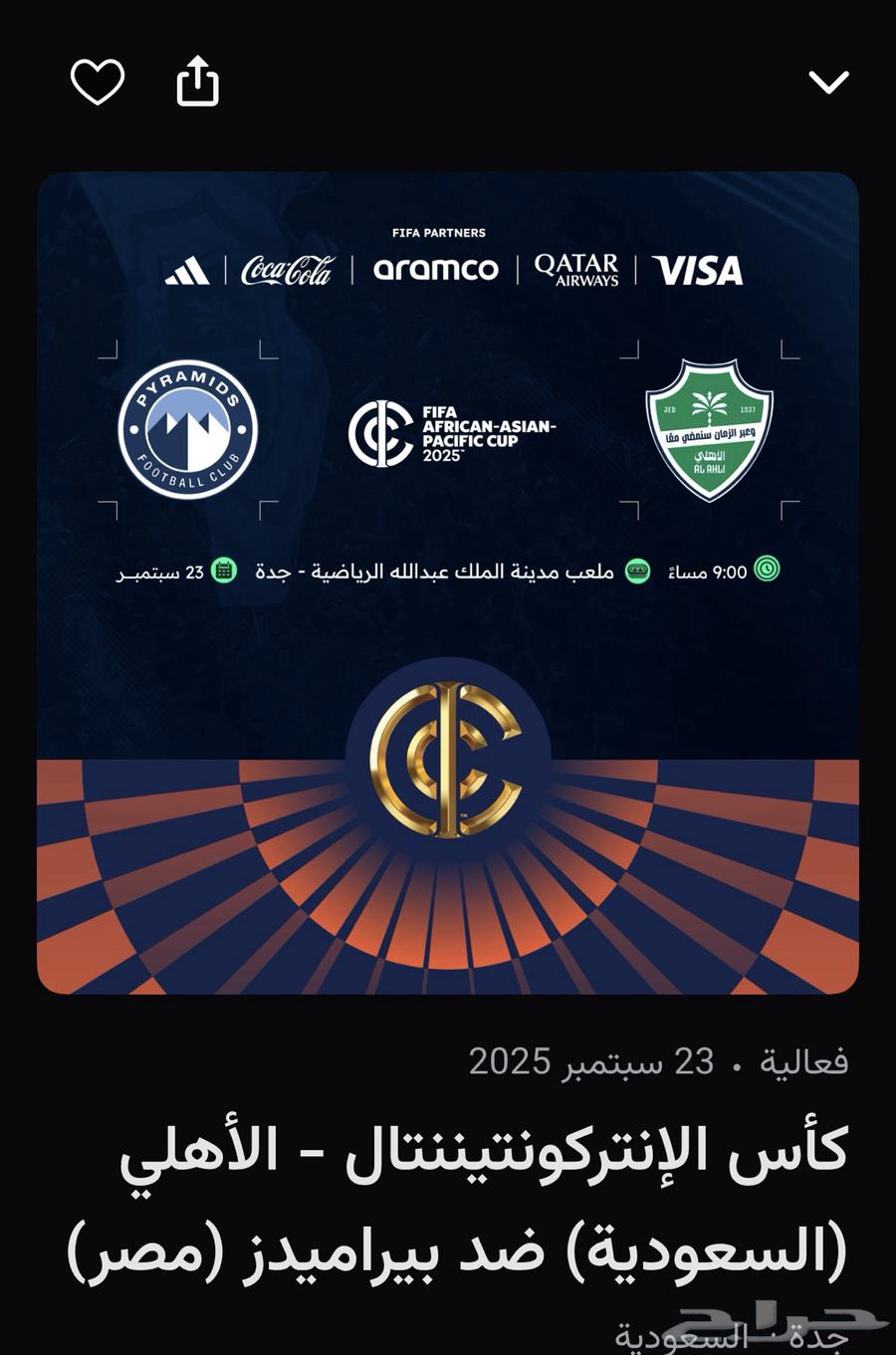The image size is (896, 1355).
Task: Tap the calendar icon beside 23 سبتمبر
Action: (x=224, y=568)
